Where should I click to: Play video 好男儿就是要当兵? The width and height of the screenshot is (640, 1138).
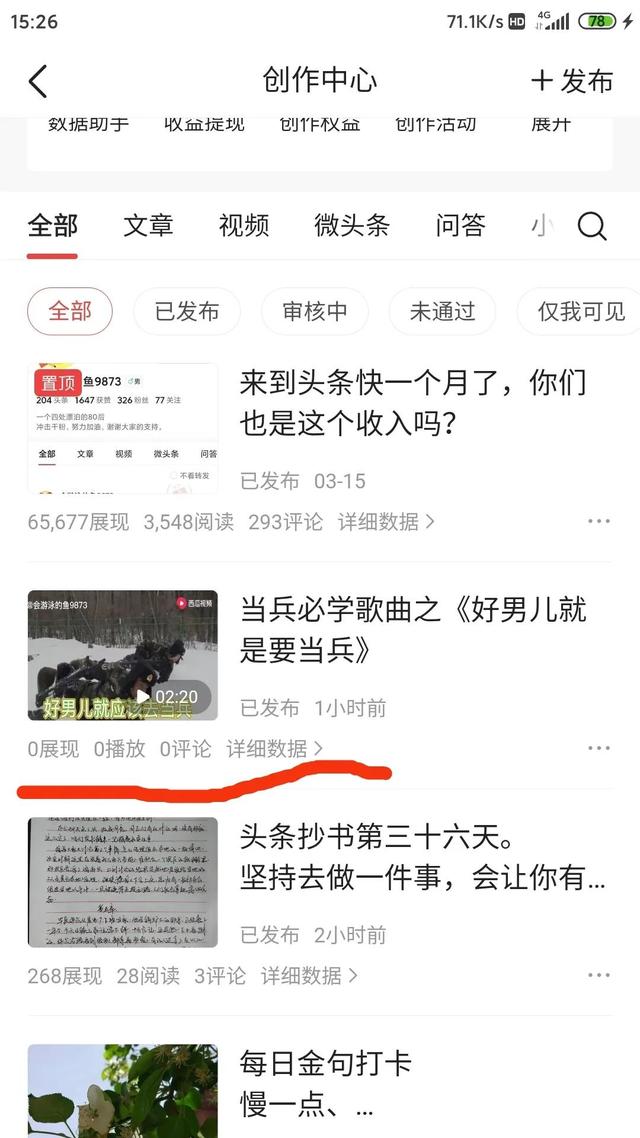(x=122, y=655)
